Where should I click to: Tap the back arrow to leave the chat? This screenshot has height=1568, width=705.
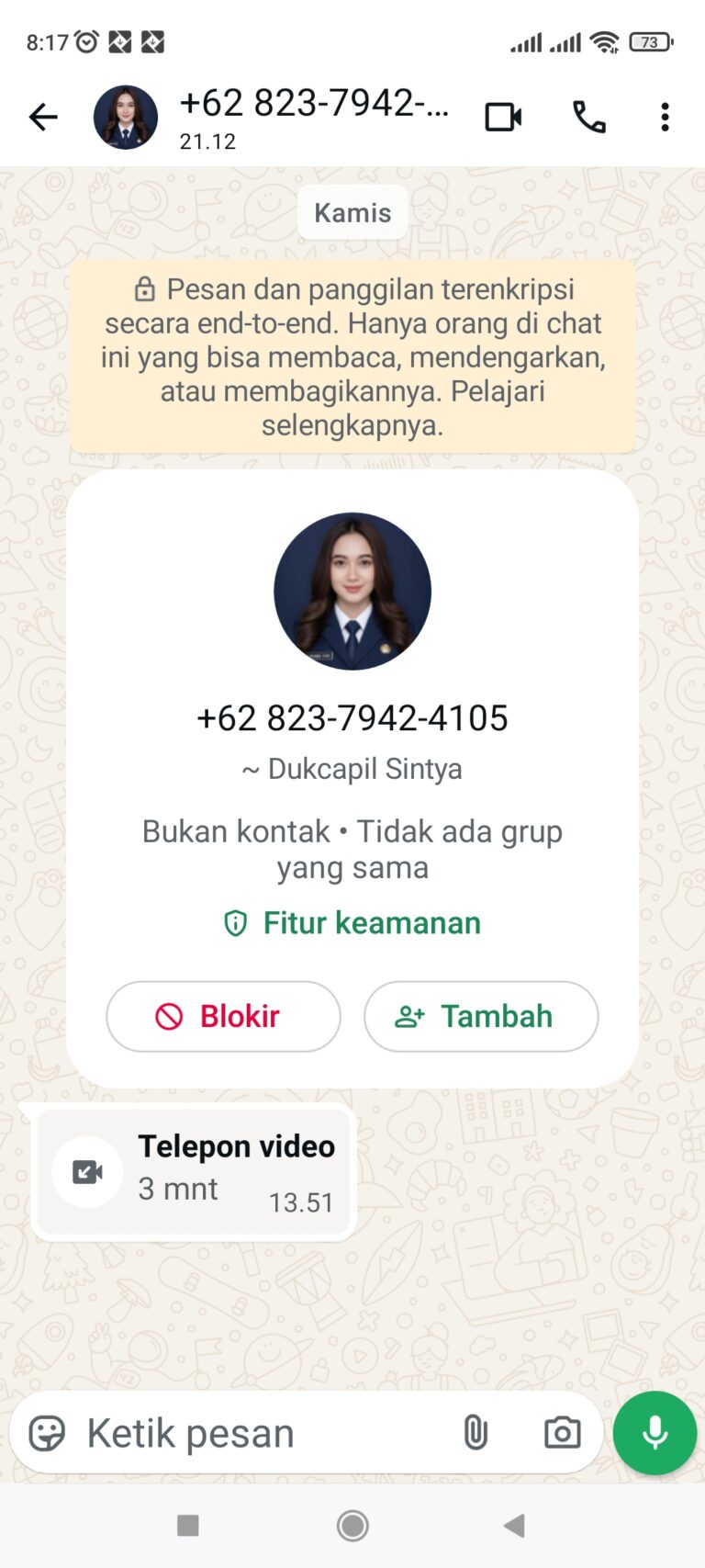point(41,117)
